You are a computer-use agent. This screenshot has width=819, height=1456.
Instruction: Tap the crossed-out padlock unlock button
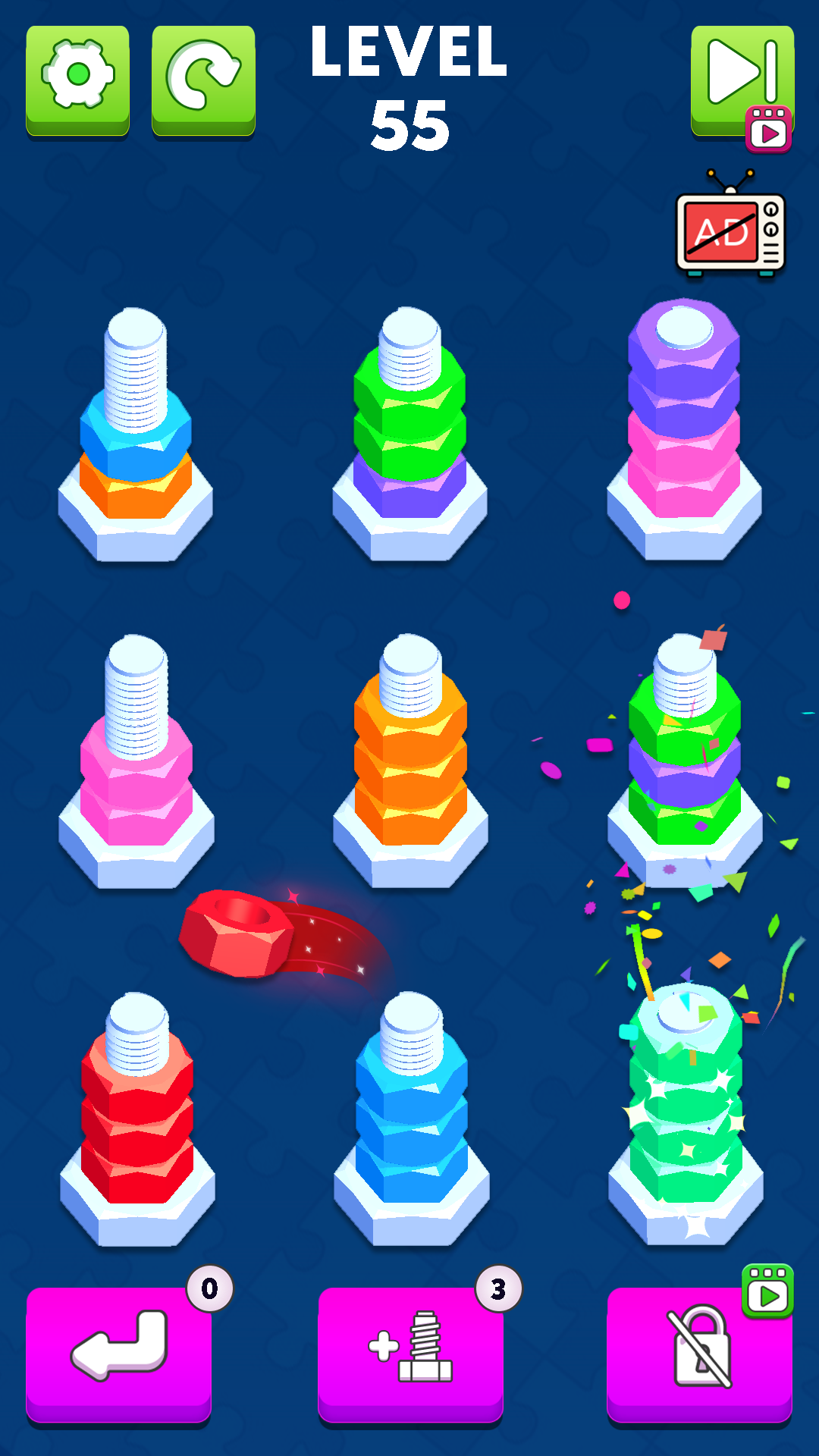pyautogui.click(x=699, y=1351)
